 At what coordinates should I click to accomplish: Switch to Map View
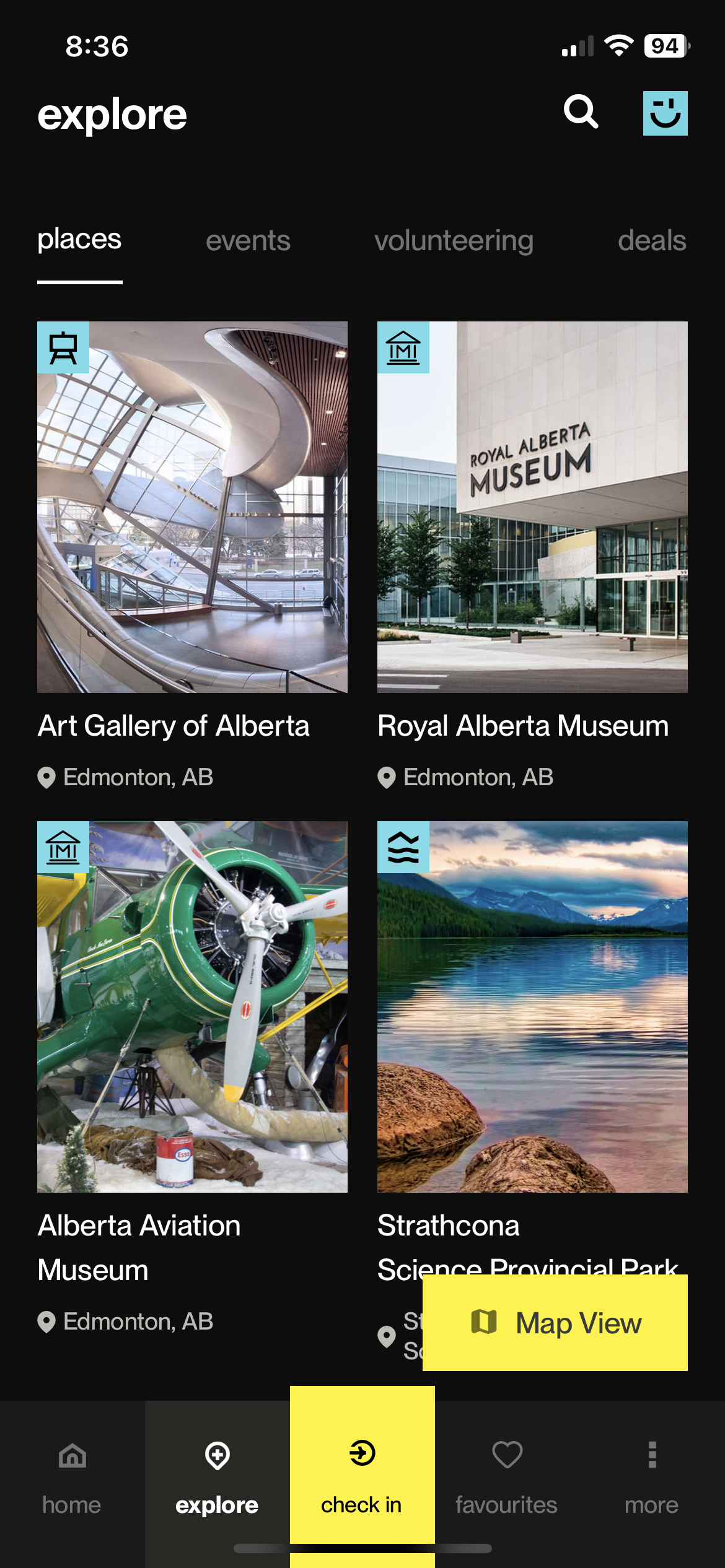(555, 1322)
